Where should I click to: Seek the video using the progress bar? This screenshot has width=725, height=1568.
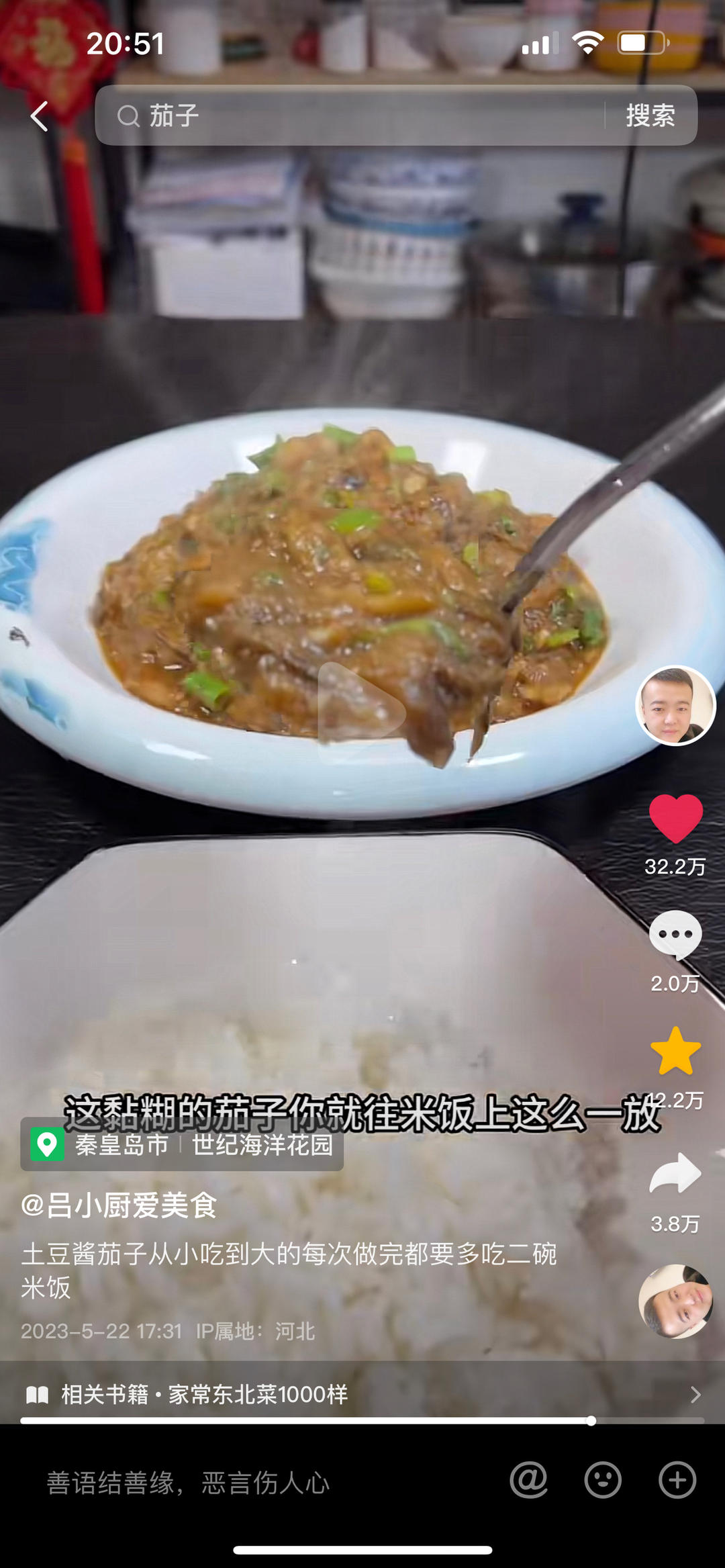(x=362, y=1420)
